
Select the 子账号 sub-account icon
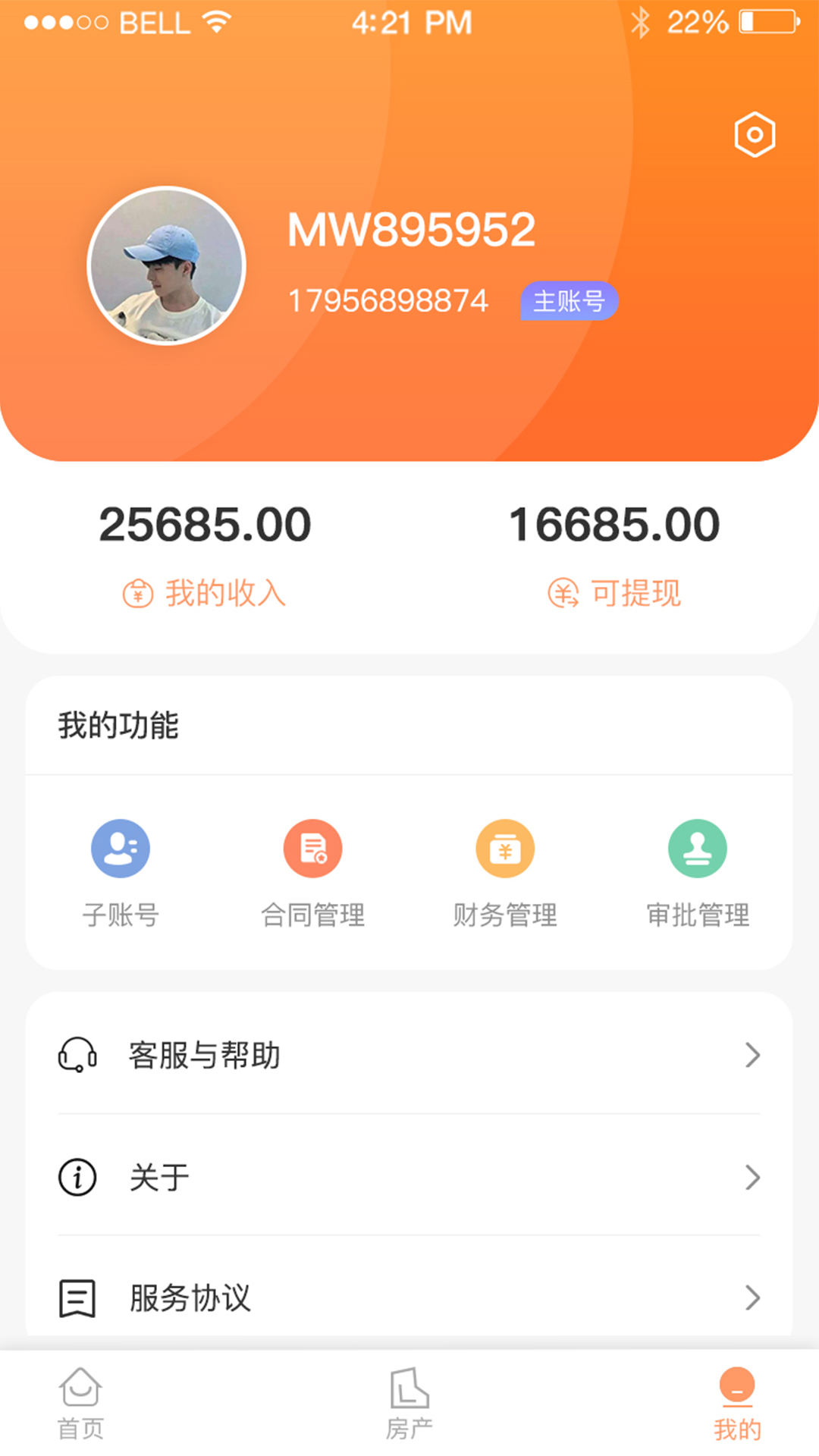[x=120, y=848]
